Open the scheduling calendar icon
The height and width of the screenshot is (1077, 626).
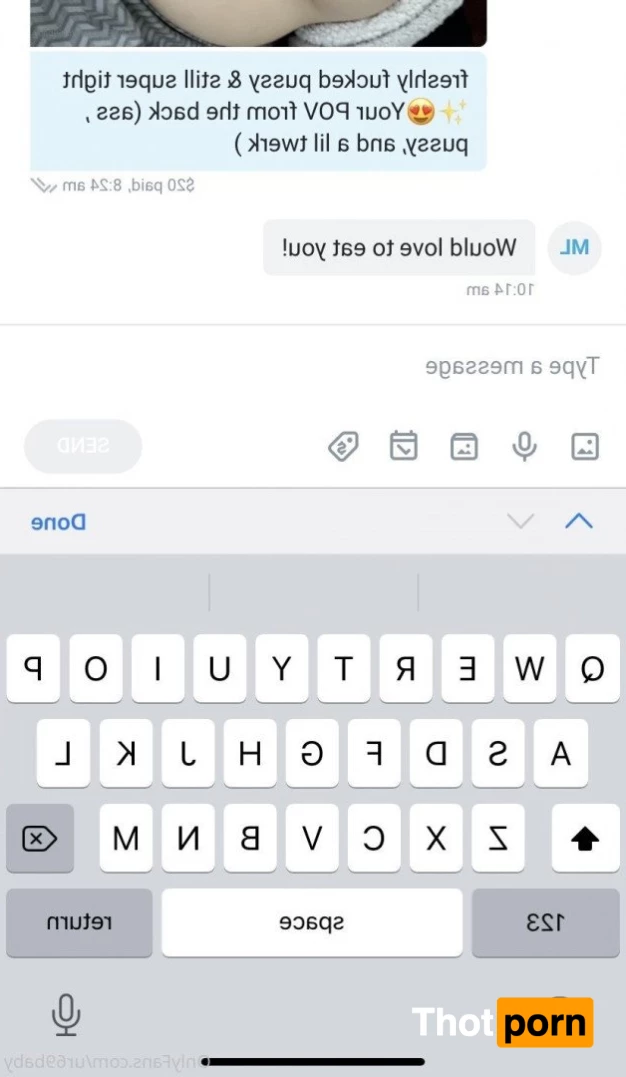(x=404, y=446)
